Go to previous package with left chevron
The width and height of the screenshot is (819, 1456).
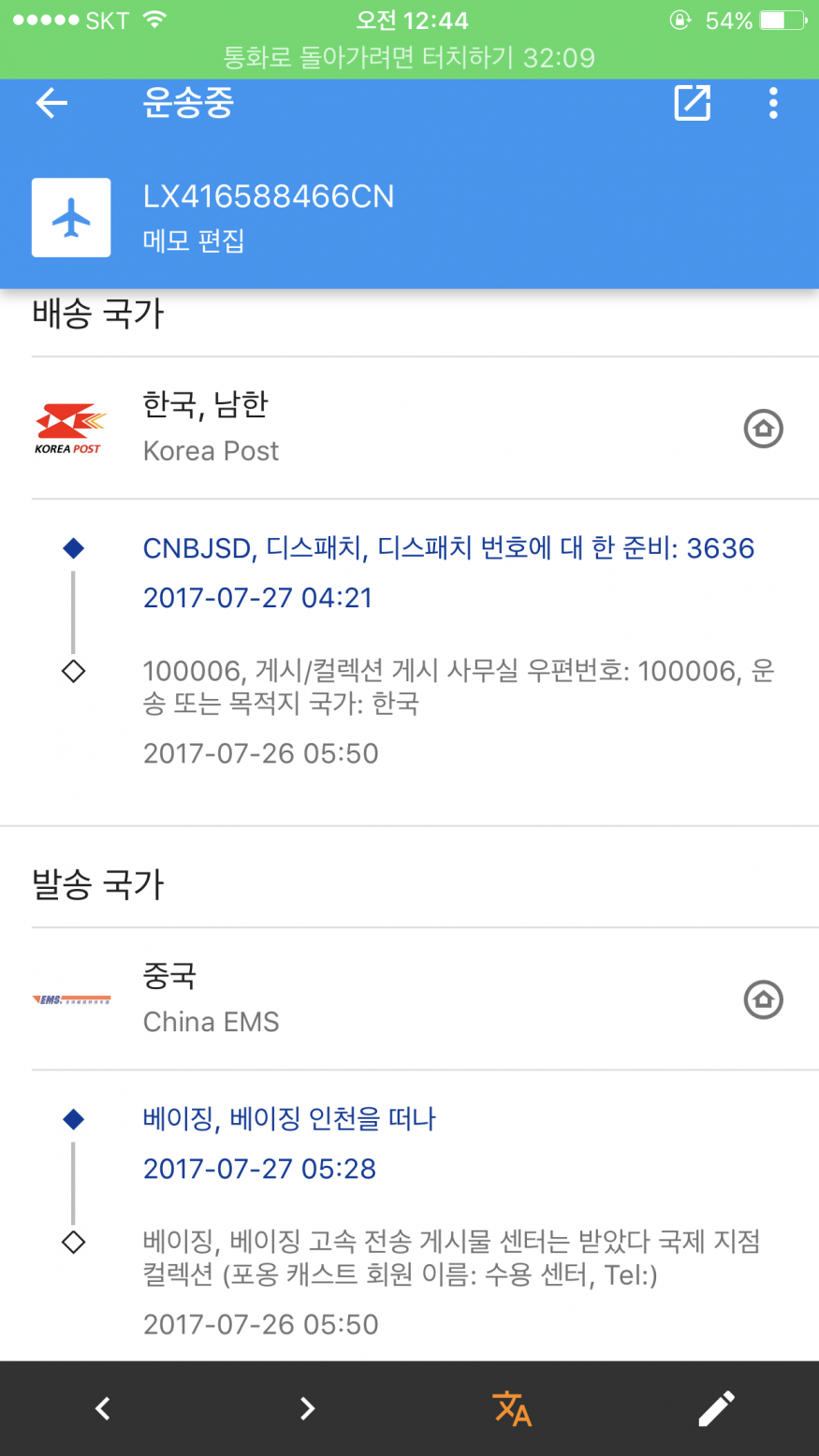pyautogui.click(x=103, y=1408)
